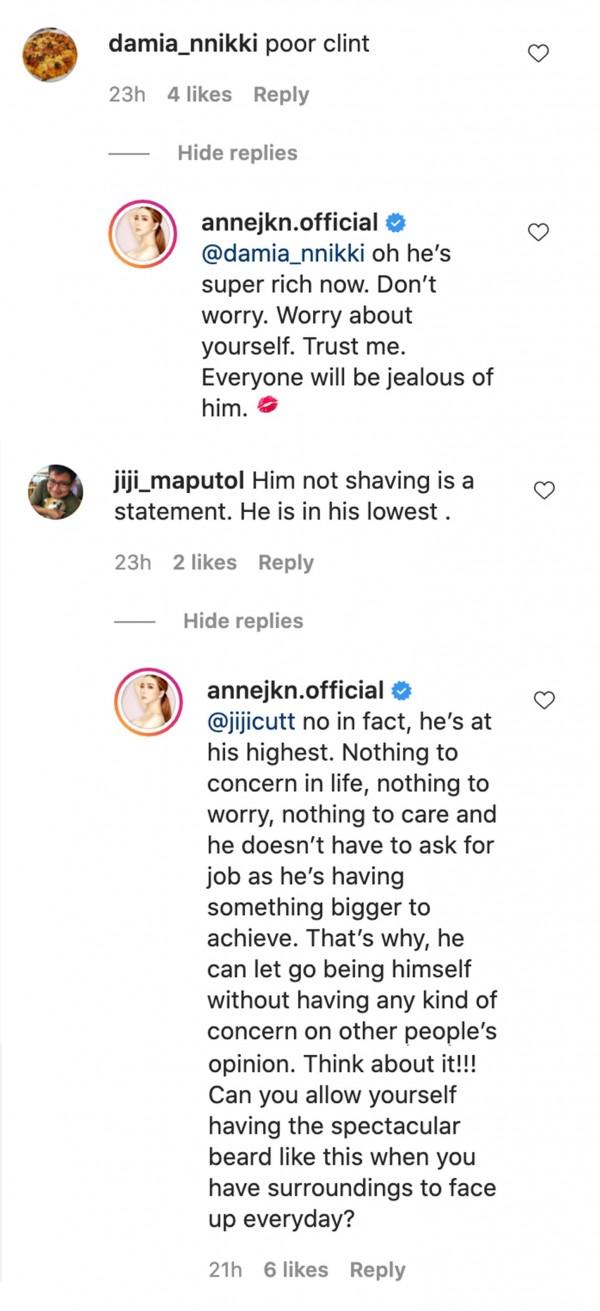View the 6 likes on annejkn.official's reply
600x1311 pixels.
(295, 1270)
